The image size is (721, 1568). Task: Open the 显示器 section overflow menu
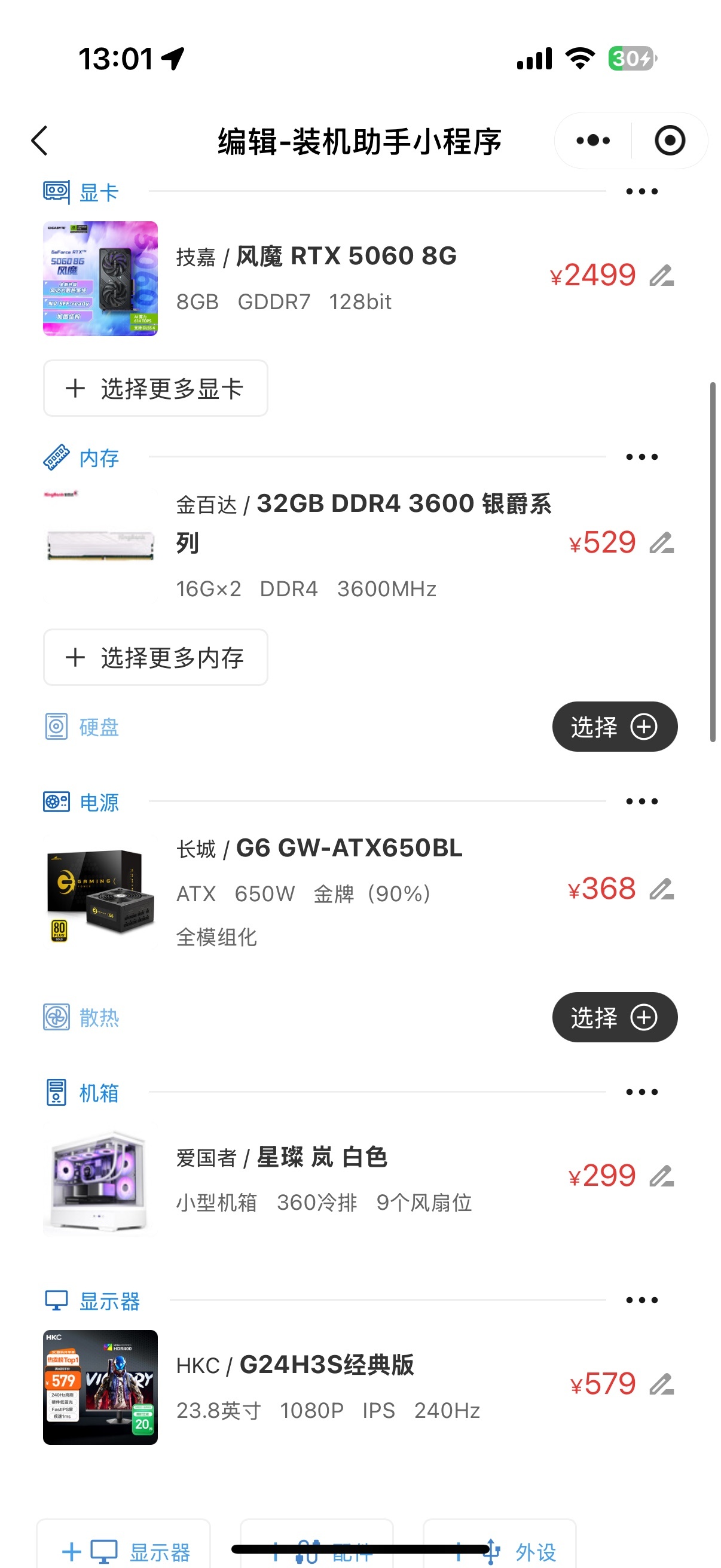tap(641, 1300)
